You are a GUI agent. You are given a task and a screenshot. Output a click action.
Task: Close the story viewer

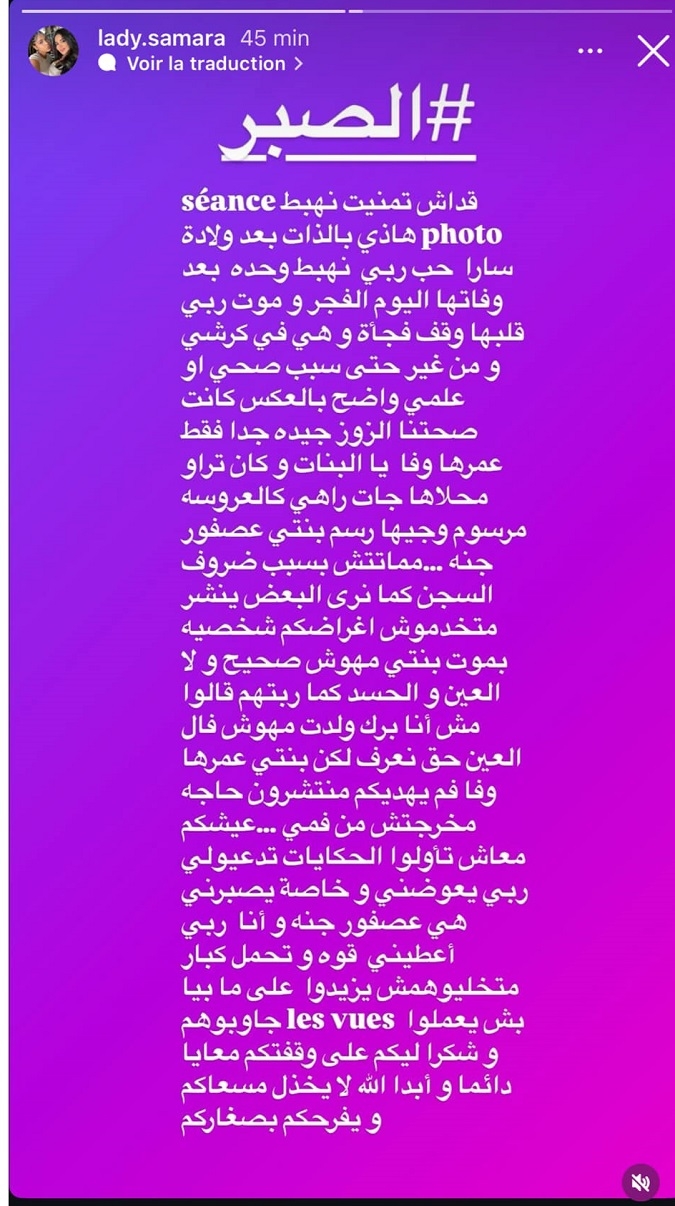tap(653, 51)
